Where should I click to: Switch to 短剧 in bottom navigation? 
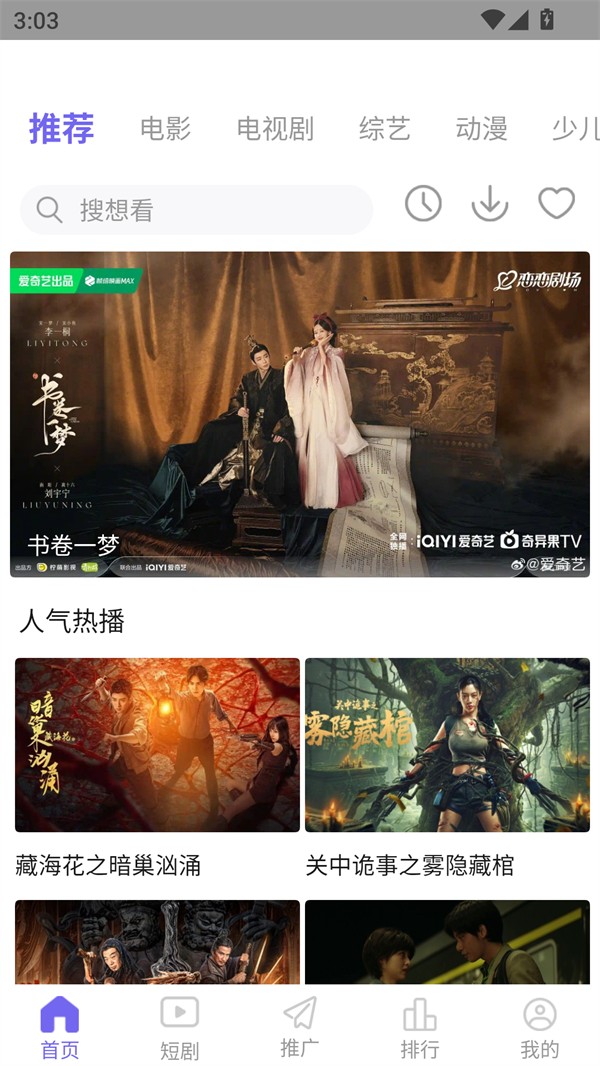[180, 1027]
